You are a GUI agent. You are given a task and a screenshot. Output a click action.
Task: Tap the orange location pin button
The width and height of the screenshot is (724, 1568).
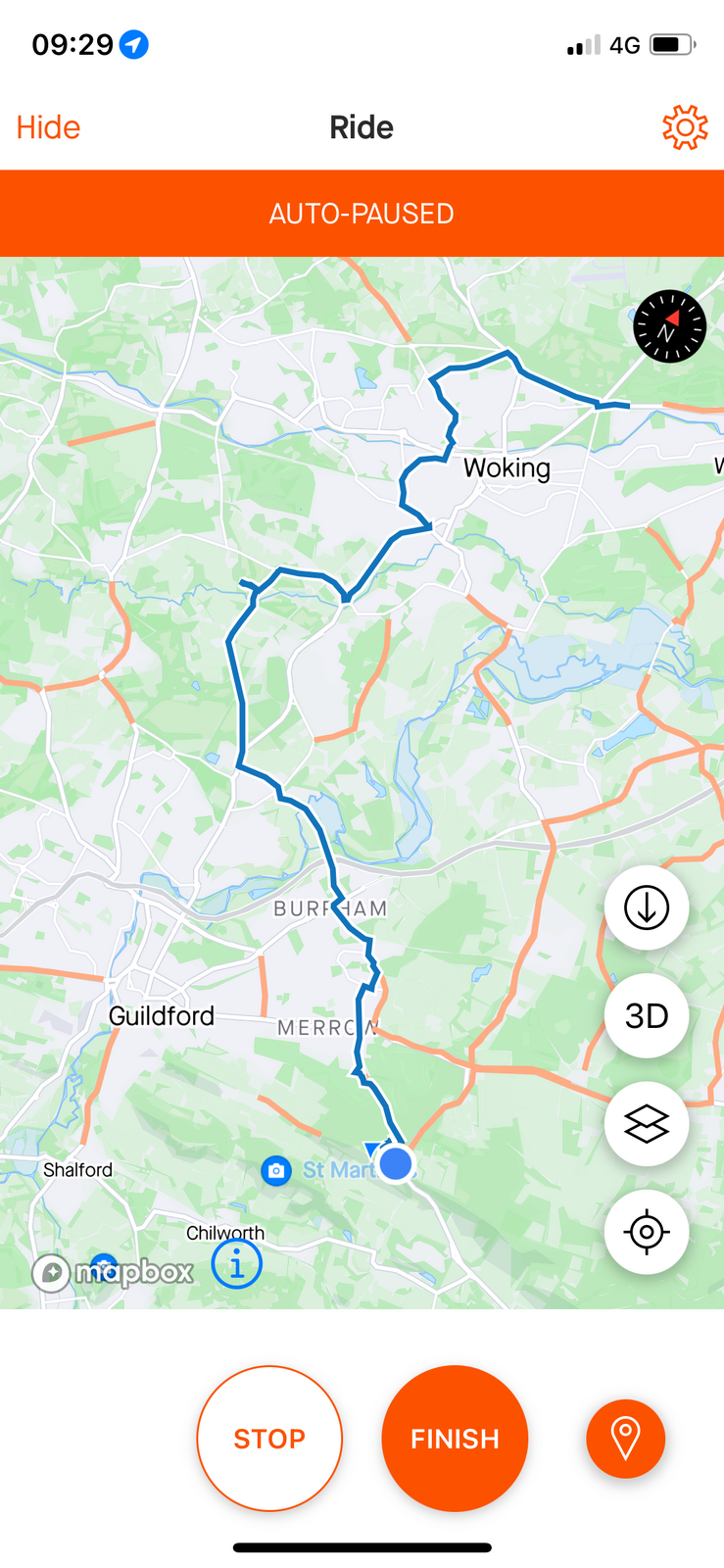(x=625, y=1438)
